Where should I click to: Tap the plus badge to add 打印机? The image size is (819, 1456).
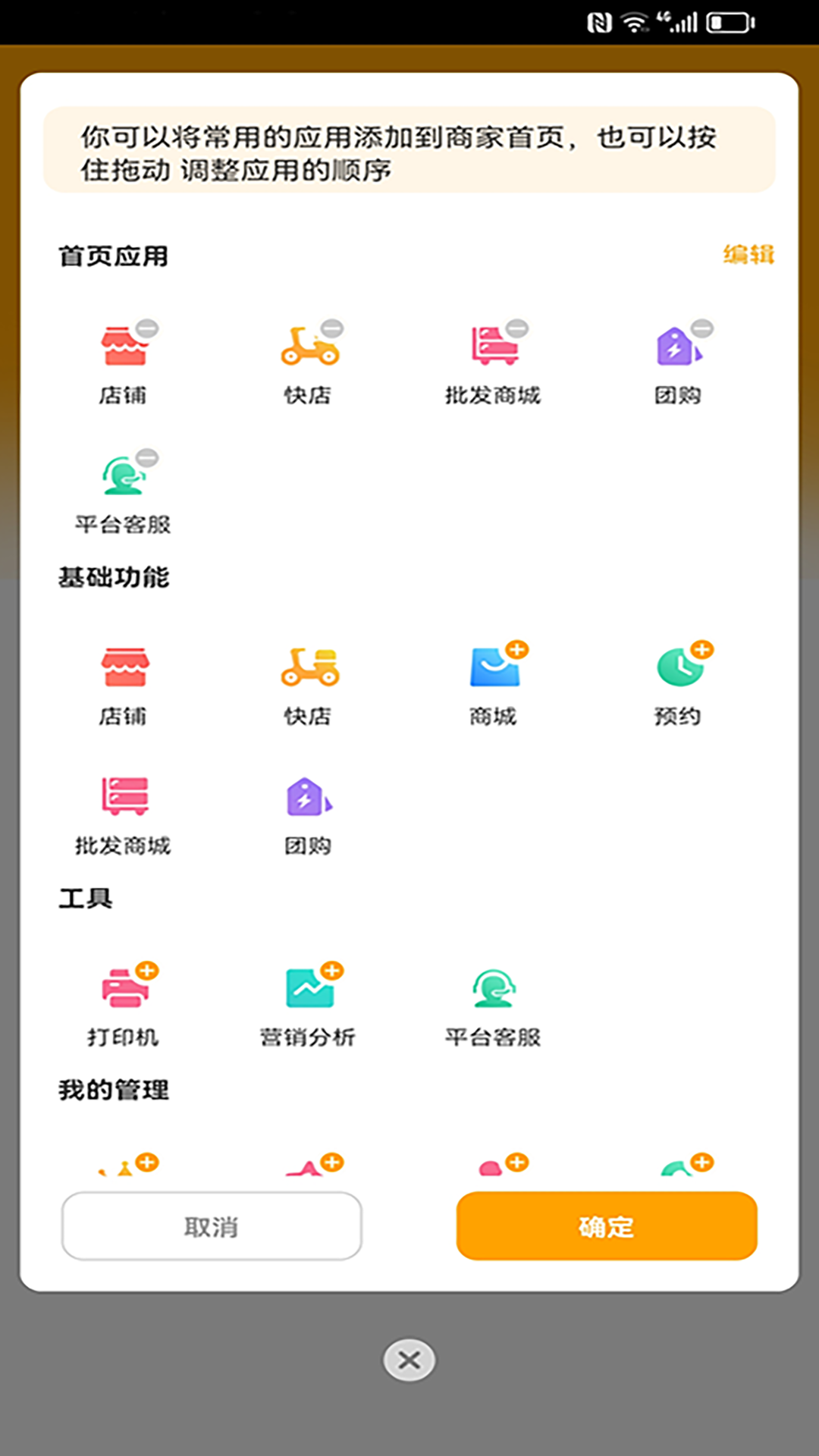click(149, 969)
